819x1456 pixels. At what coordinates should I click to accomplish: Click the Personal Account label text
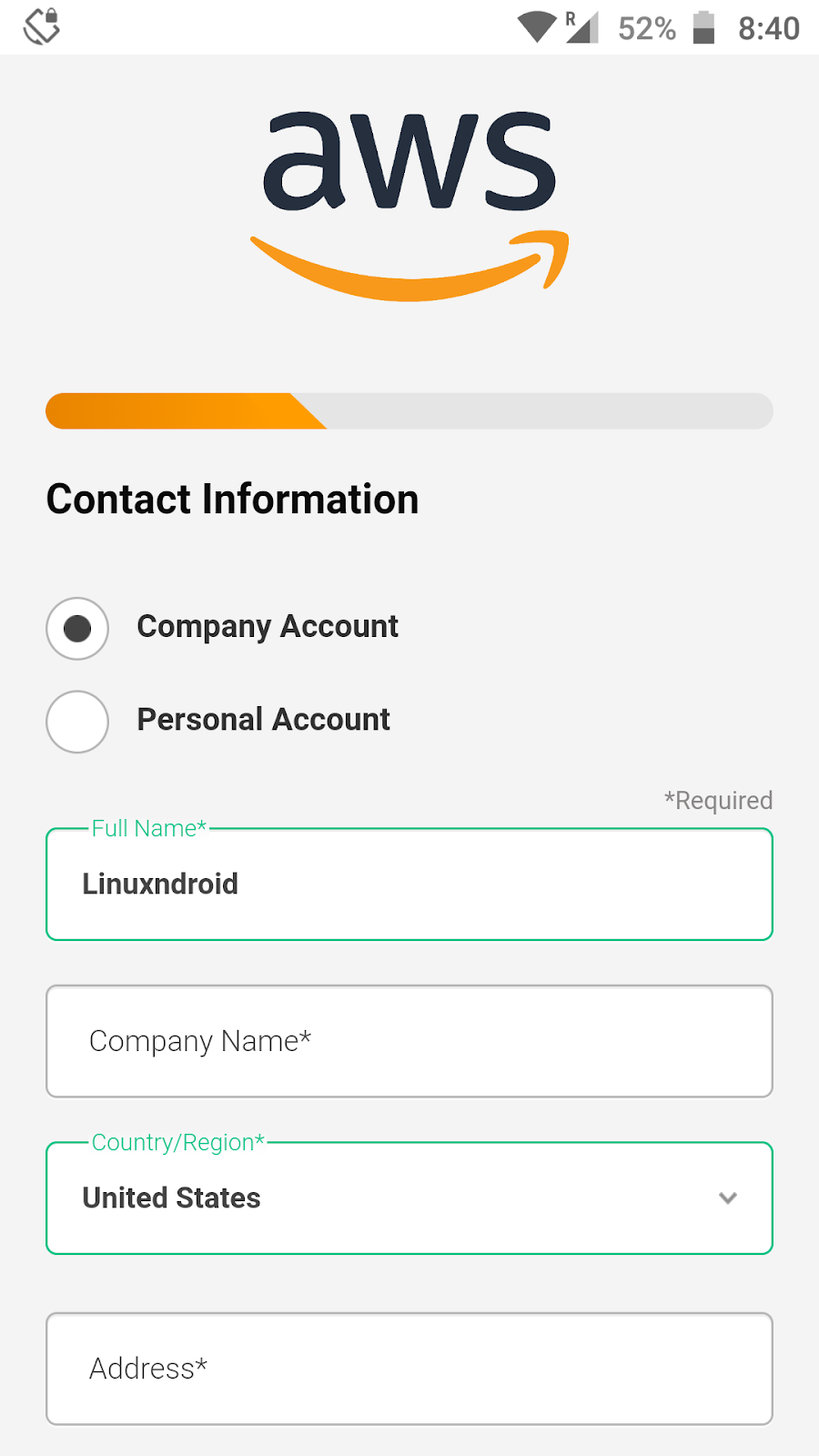(x=262, y=719)
